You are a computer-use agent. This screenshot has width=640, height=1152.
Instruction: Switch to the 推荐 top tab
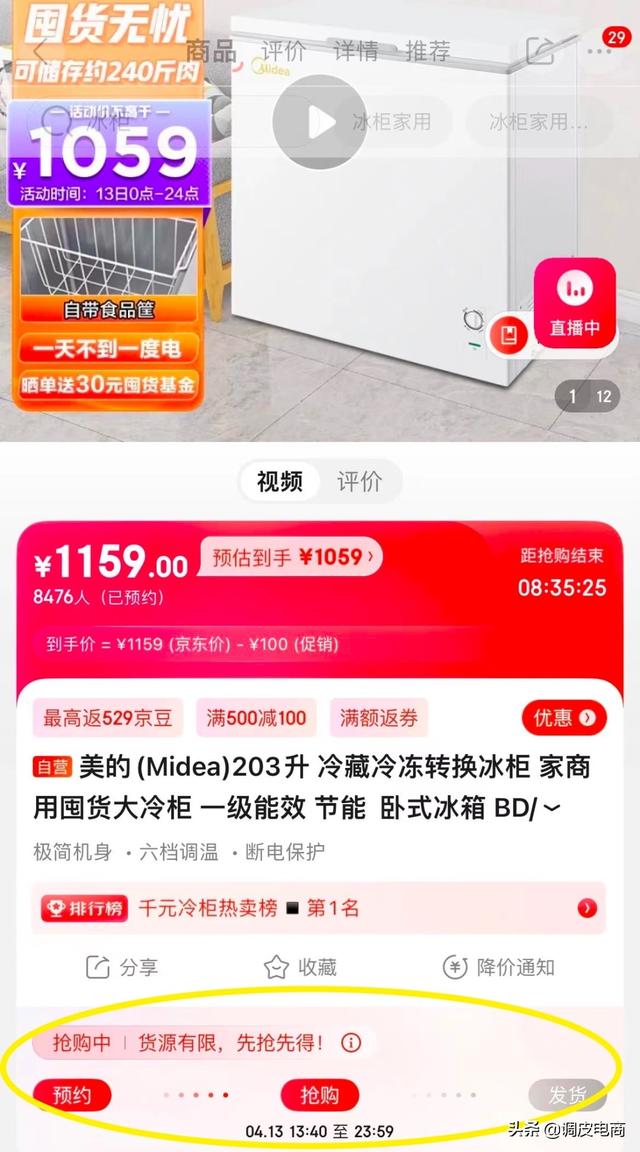coord(427,51)
